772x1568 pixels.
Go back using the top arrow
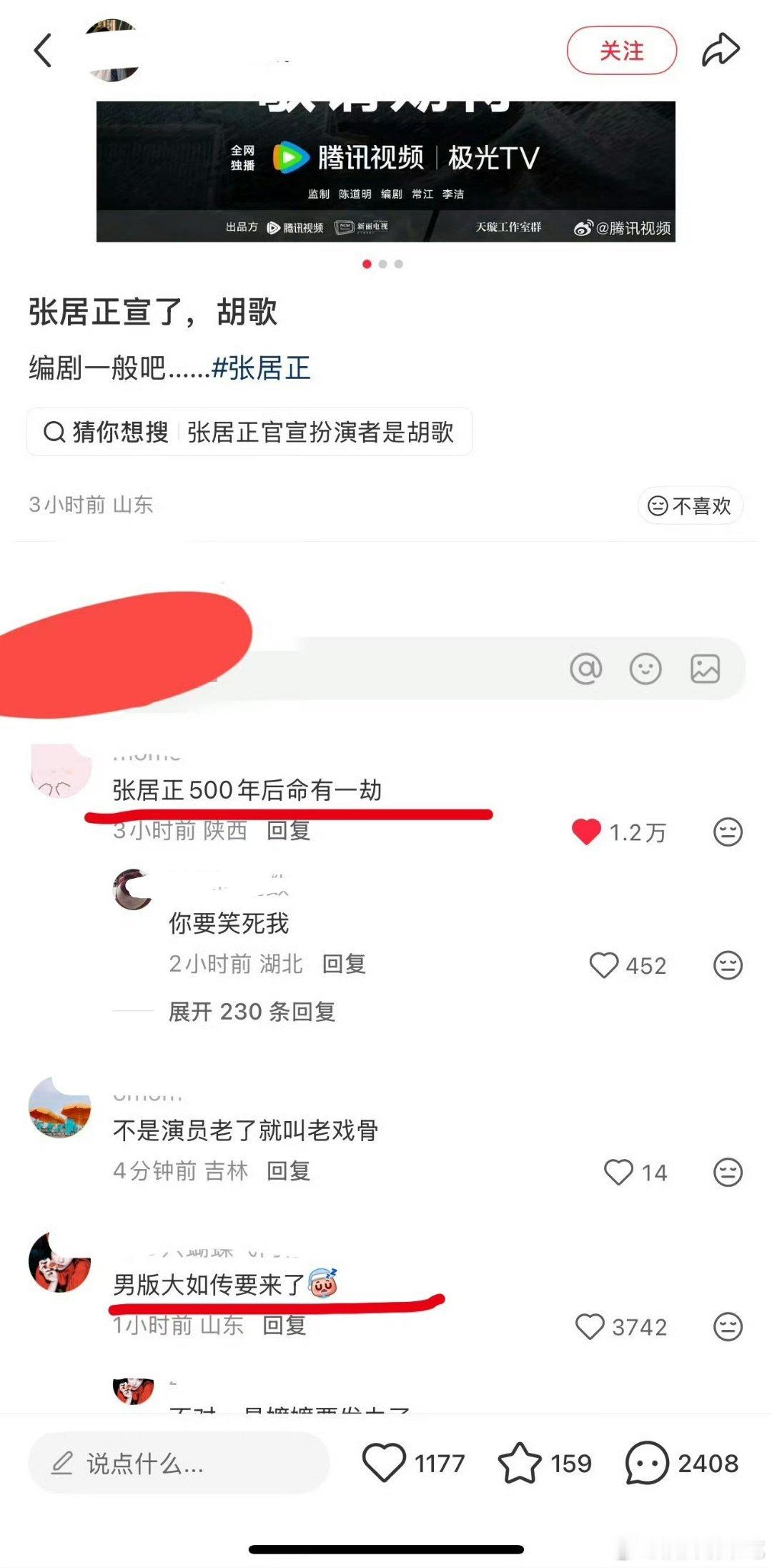click(43, 50)
